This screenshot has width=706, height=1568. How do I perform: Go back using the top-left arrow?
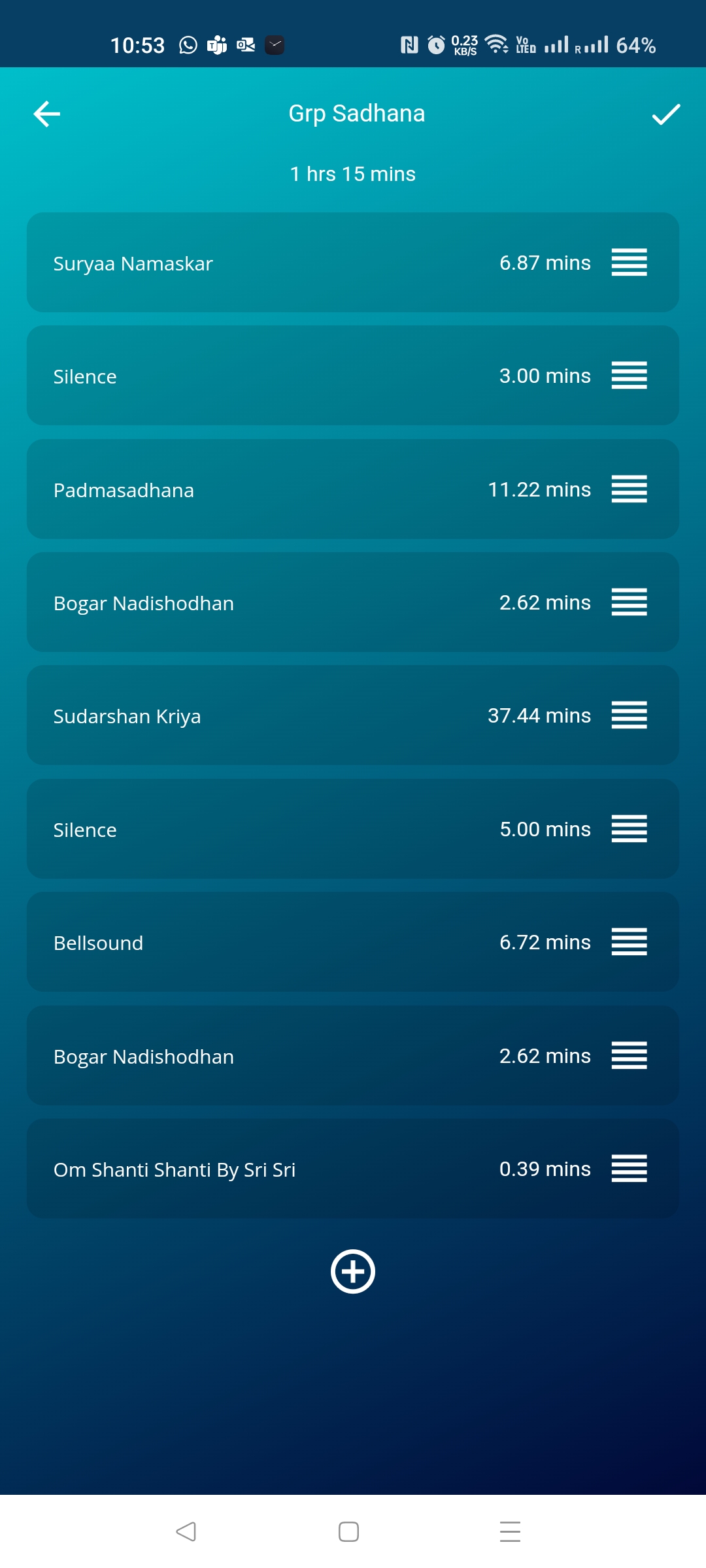click(x=47, y=114)
